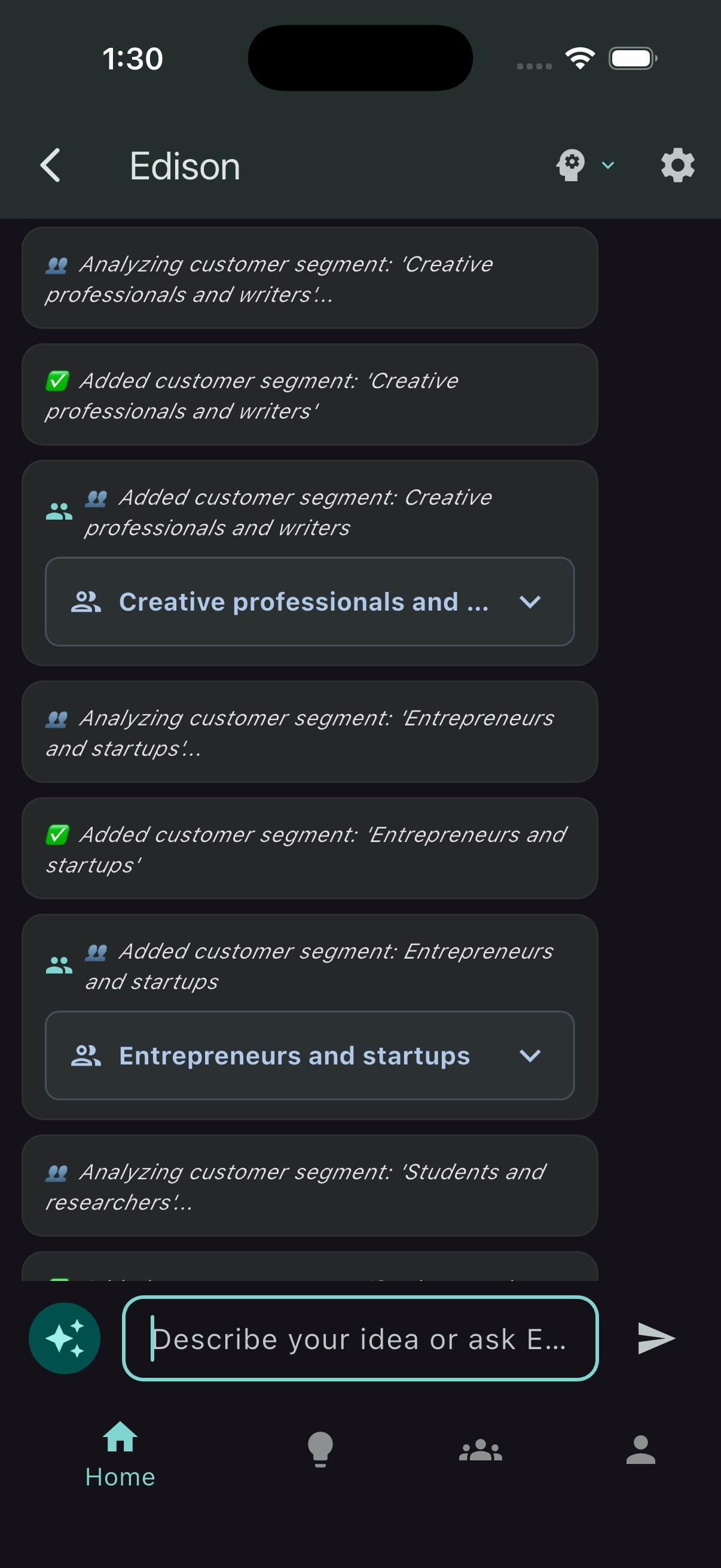Expand the 'Creative professionals and ...' dropdown
Viewport: 721px width, 1568px height.
[529, 603]
